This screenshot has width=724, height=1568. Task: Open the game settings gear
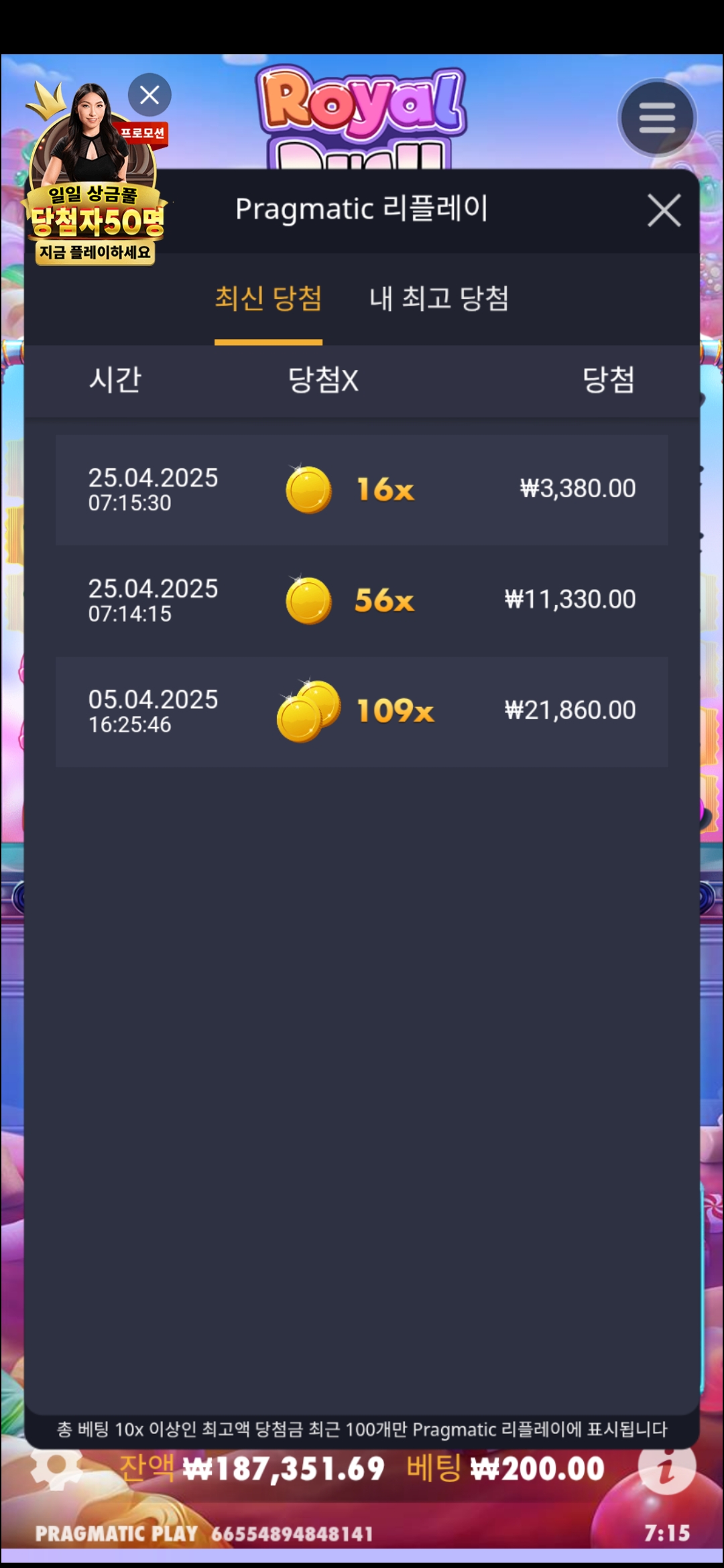pos(56,1469)
